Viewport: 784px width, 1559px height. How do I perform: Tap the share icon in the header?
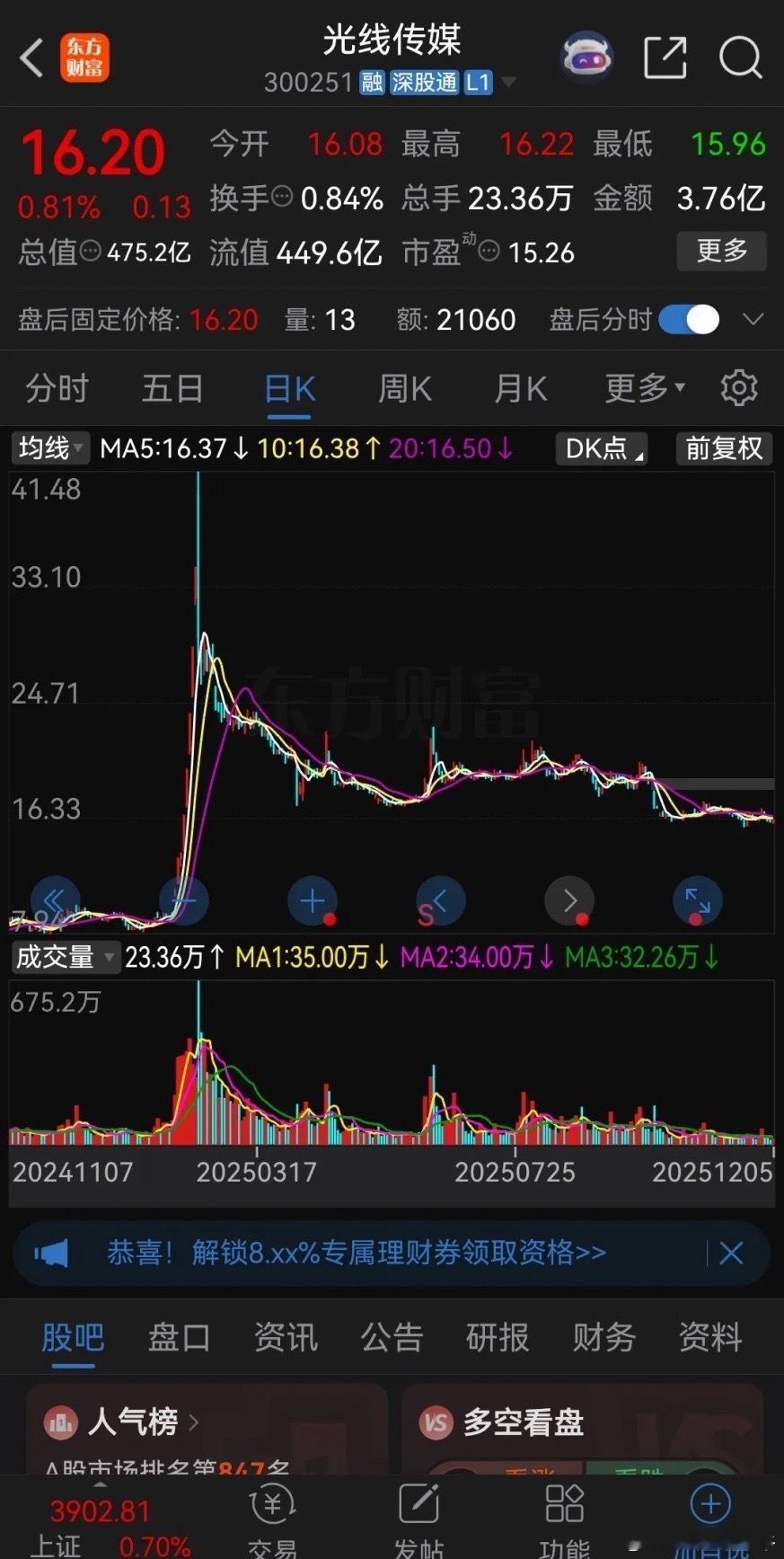(x=665, y=58)
